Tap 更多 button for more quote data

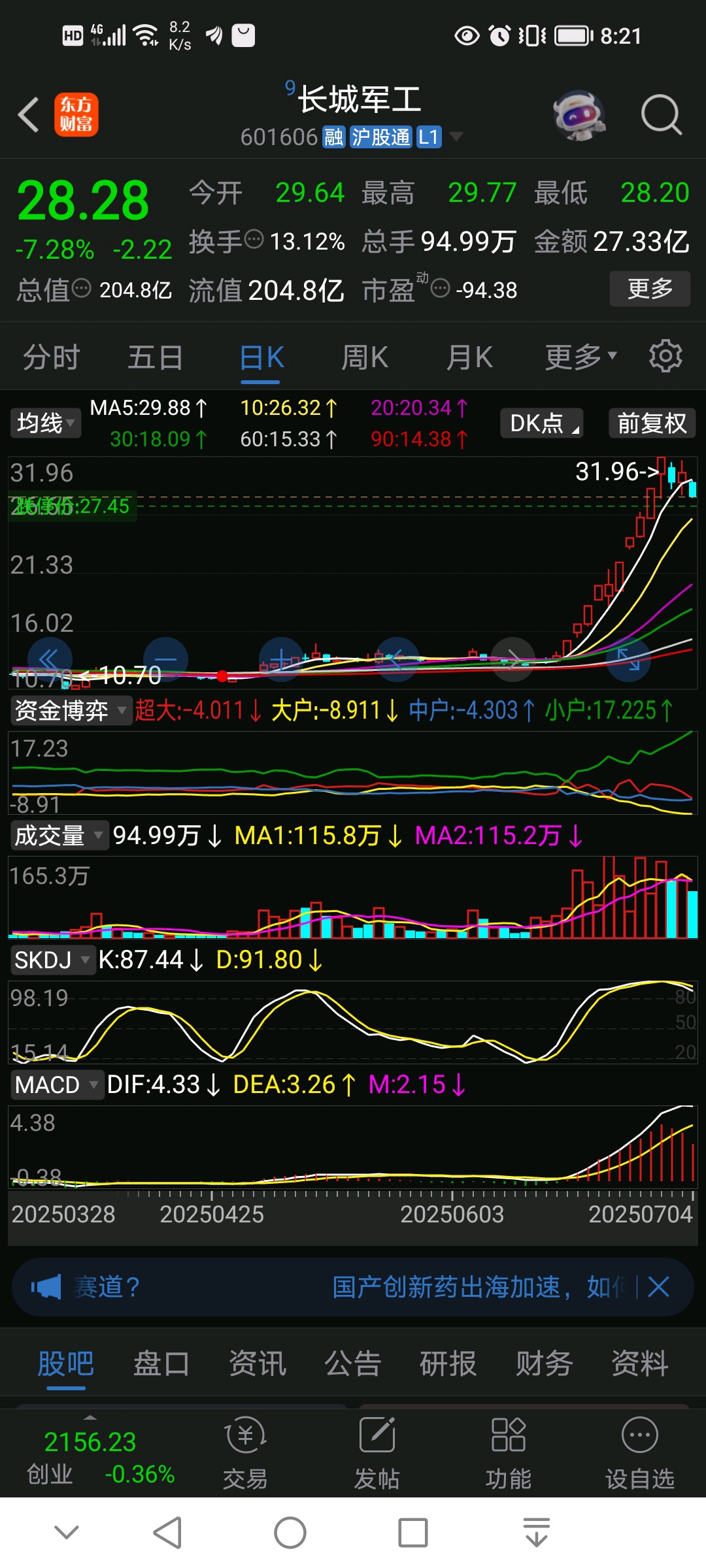(x=649, y=289)
